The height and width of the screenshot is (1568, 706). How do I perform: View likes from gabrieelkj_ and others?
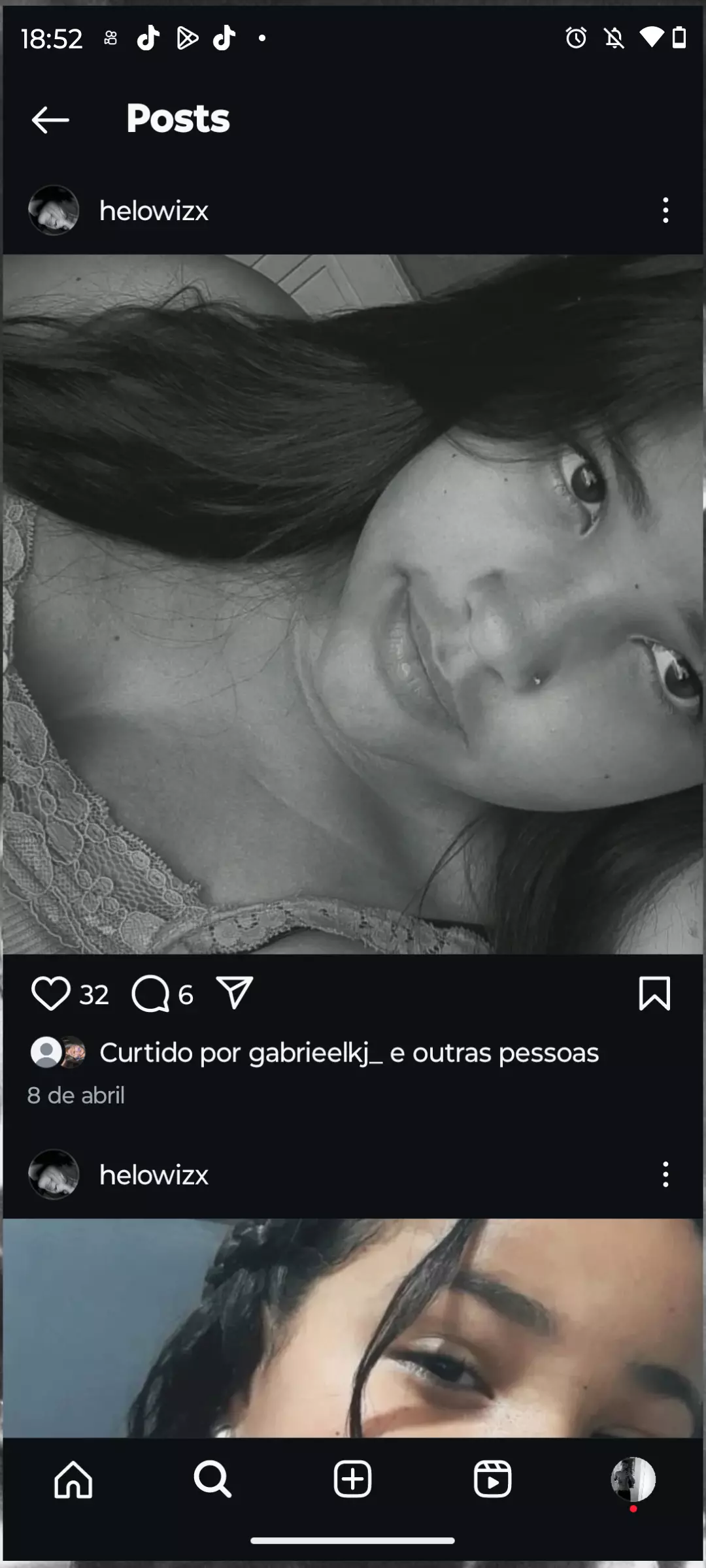[x=348, y=1053]
